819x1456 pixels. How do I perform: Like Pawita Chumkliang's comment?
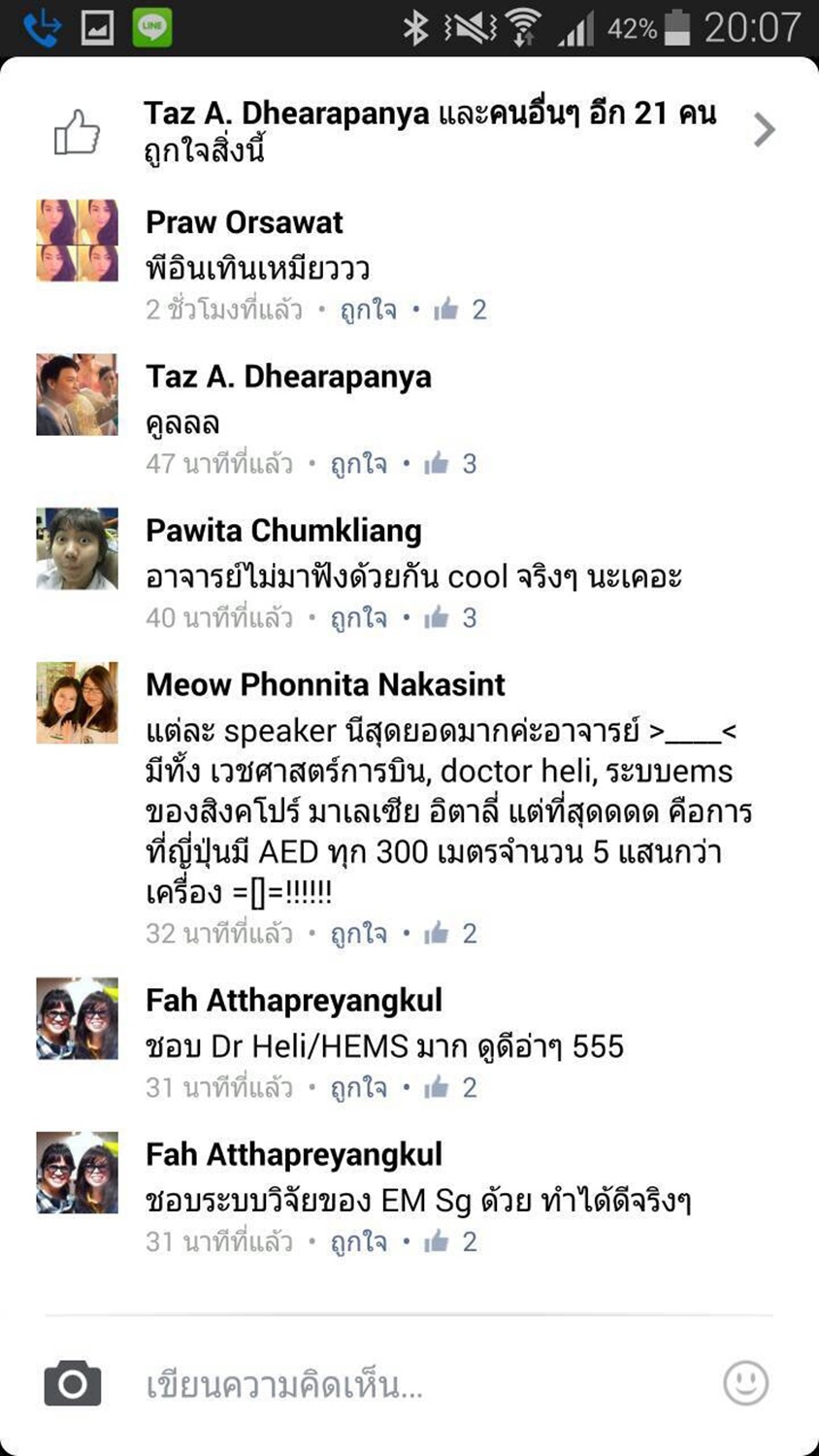pos(358,618)
